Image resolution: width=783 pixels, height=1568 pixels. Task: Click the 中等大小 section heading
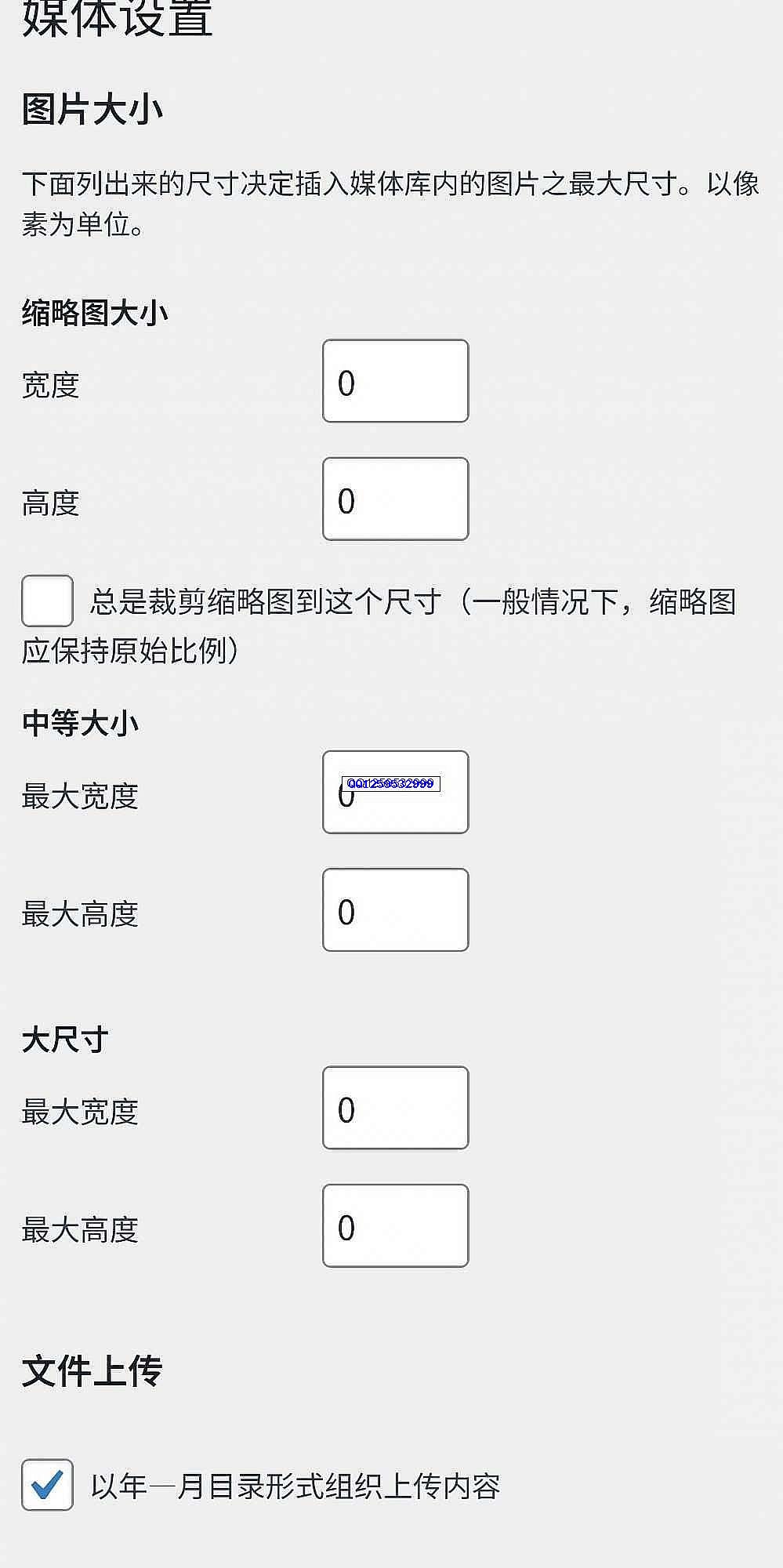tap(79, 725)
